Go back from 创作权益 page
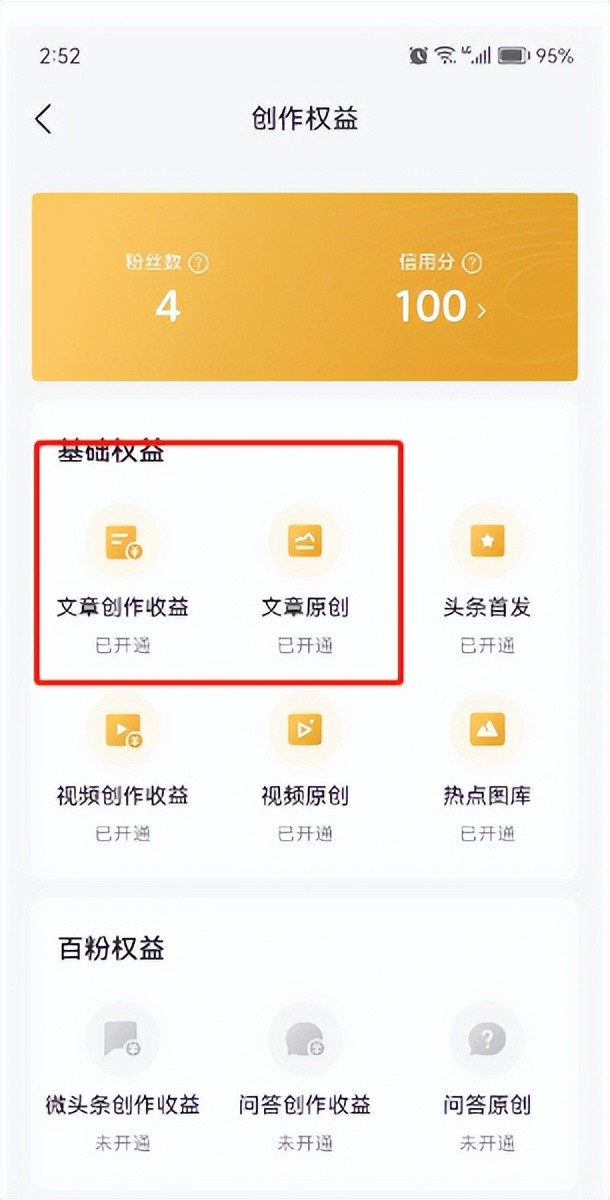610x1200 pixels. (43, 119)
